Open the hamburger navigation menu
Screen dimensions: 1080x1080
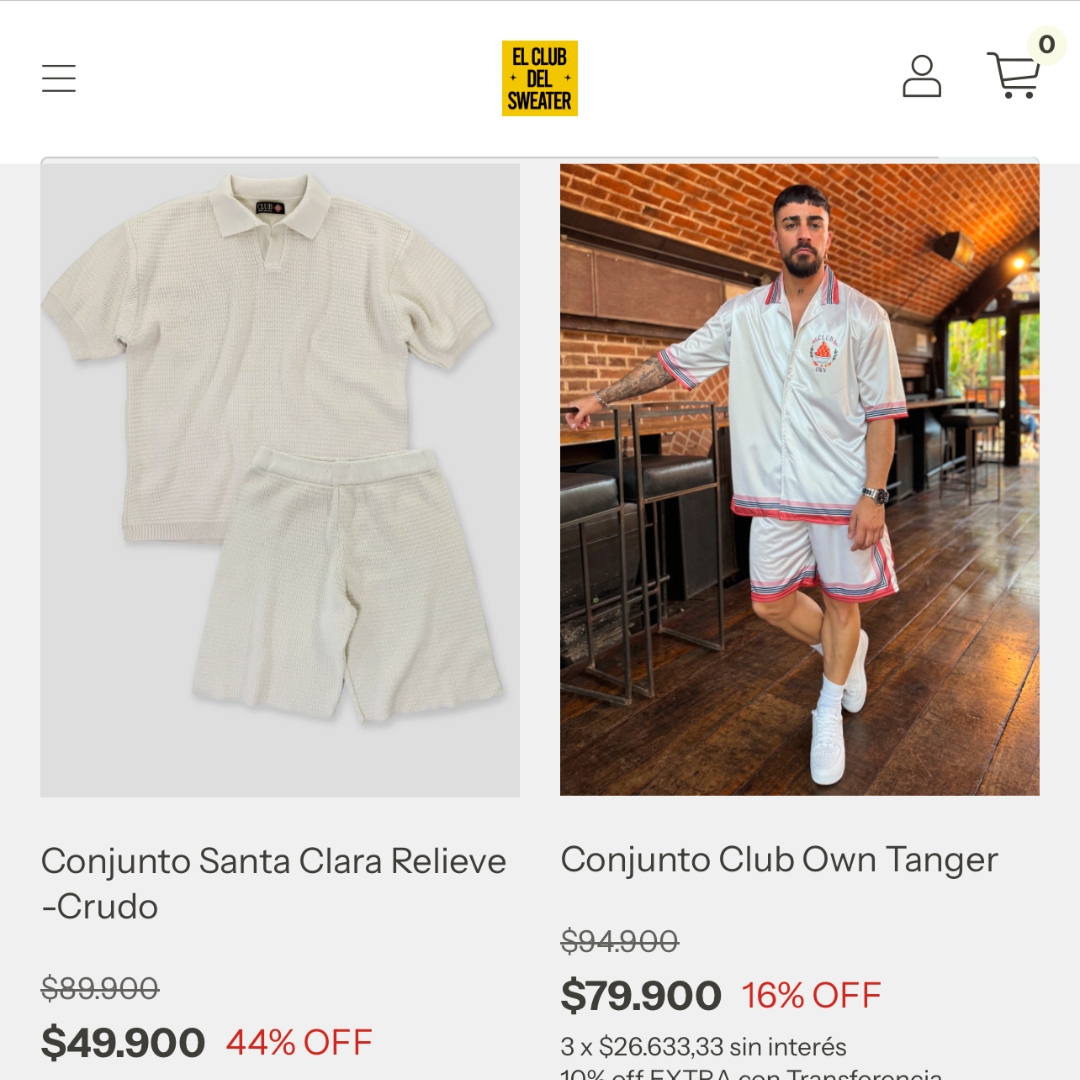[x=59, y=78]
